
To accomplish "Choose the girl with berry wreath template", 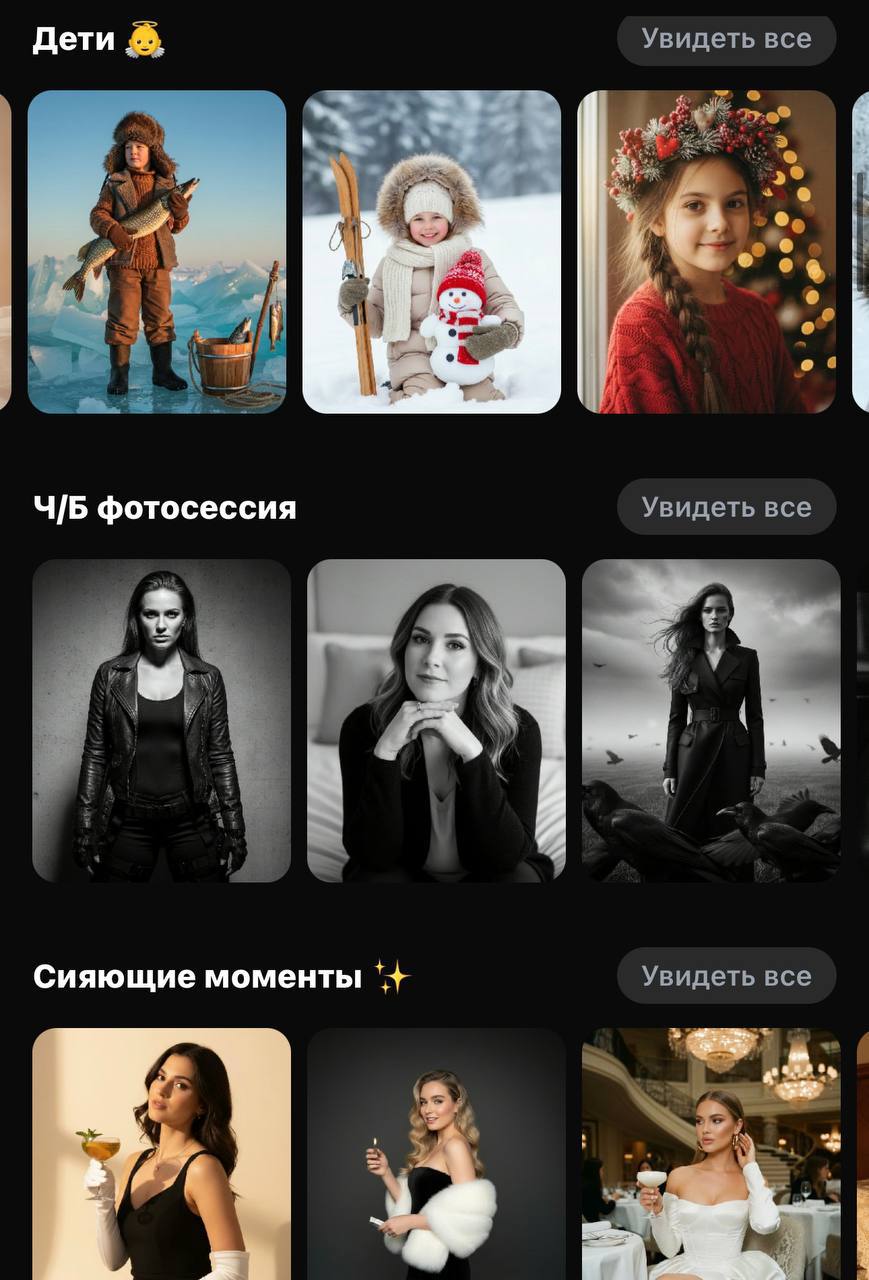I will (x=706, y=252).
